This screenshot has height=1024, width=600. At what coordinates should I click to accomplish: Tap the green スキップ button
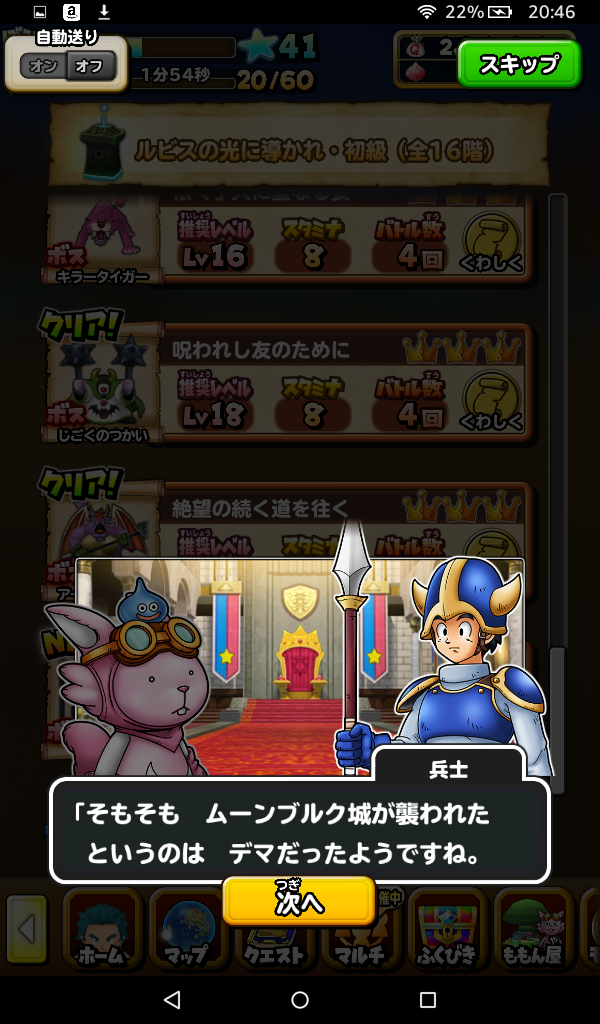pyautogui.click(x=519, y=64)
